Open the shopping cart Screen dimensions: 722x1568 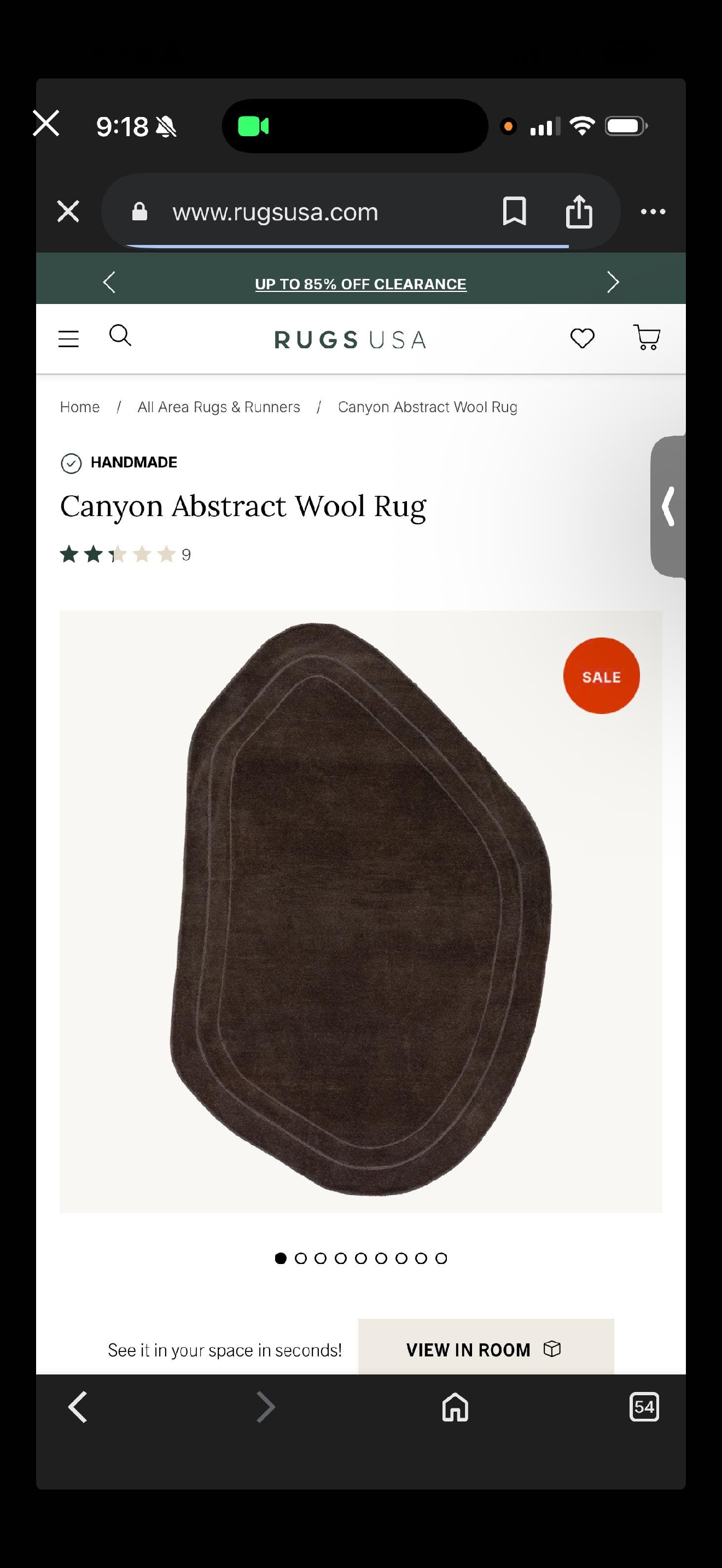click(x=647, y=337)
